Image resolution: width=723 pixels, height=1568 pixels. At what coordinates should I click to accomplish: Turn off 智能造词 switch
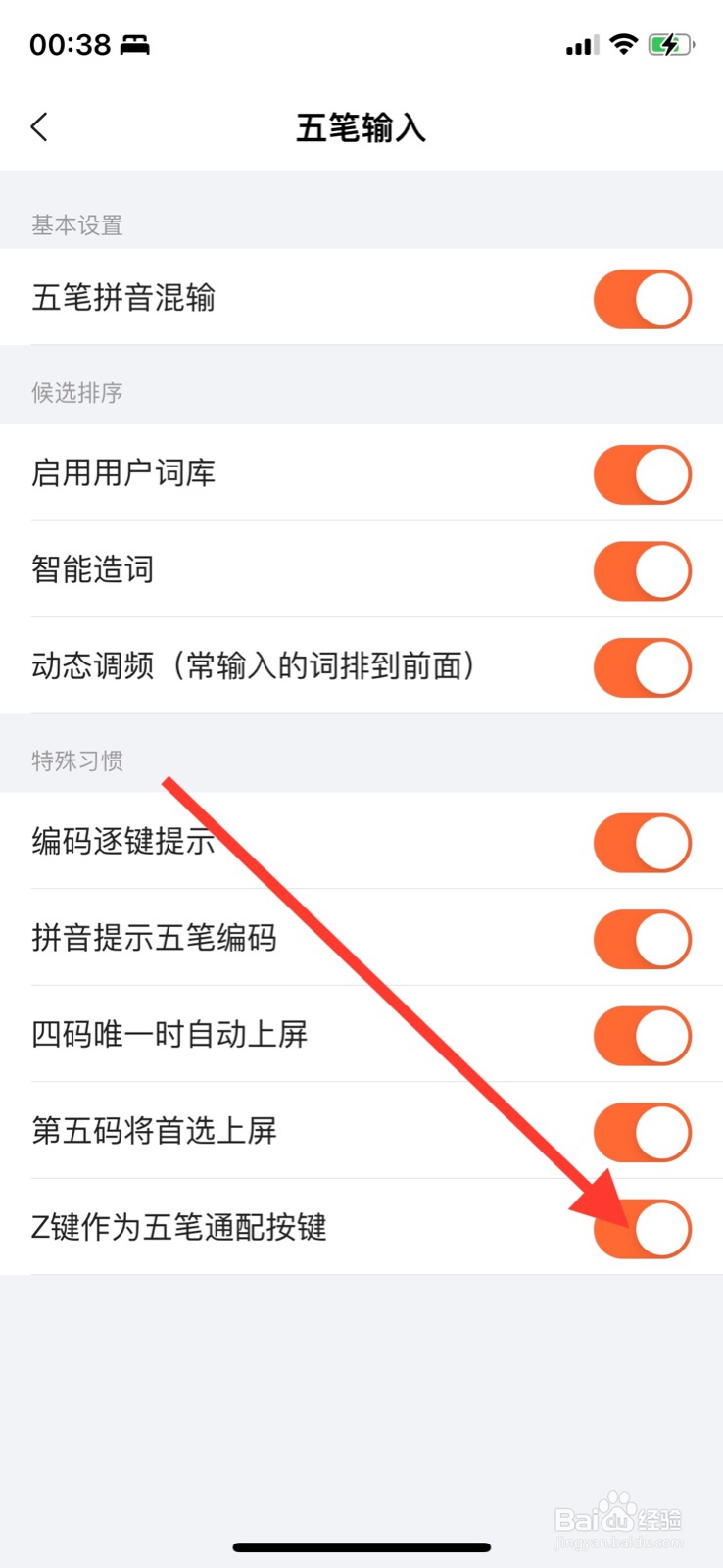pyautogui.click(x=642, y=570)
